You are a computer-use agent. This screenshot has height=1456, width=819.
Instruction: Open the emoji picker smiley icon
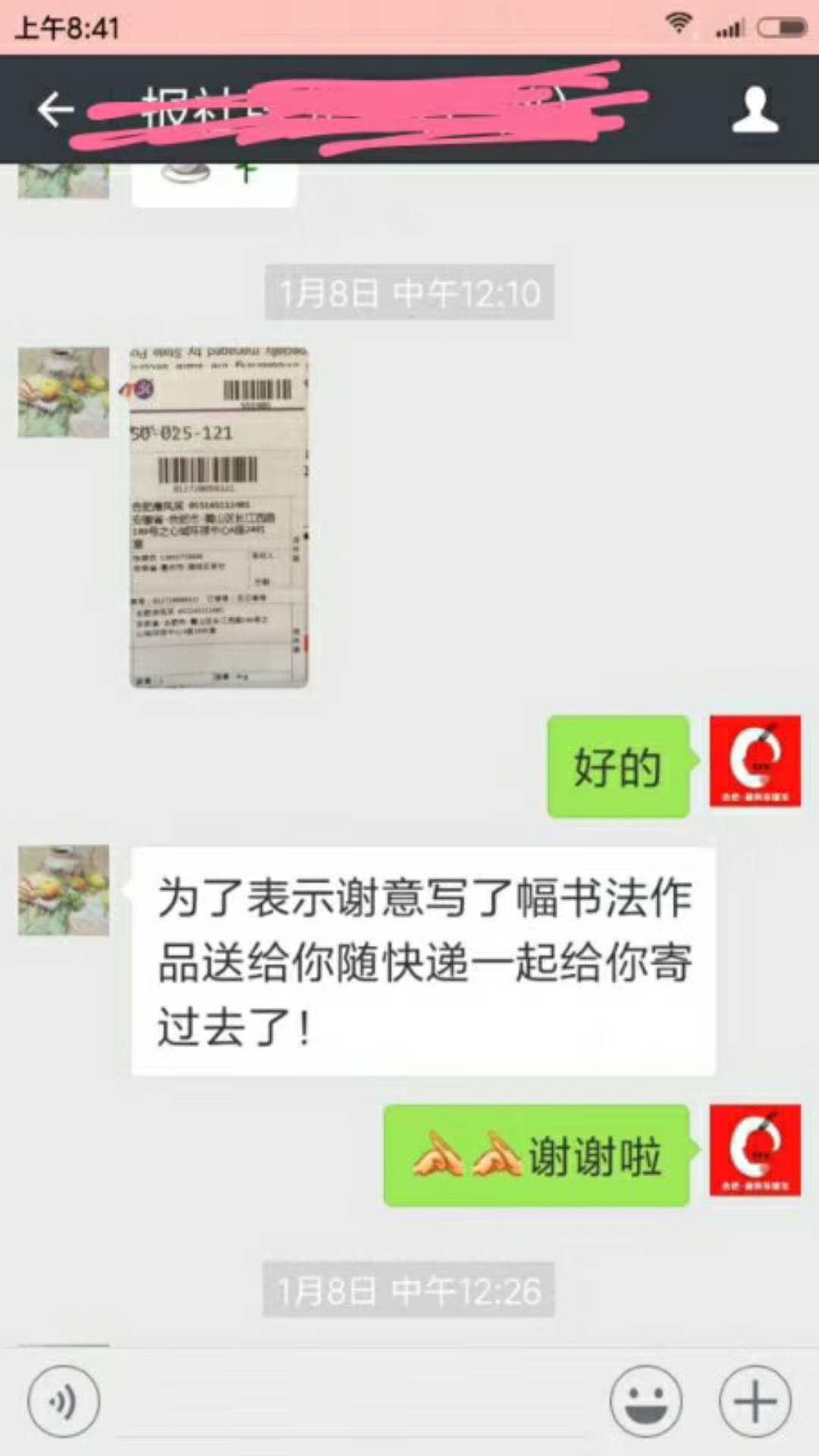tap(645, 1402)
